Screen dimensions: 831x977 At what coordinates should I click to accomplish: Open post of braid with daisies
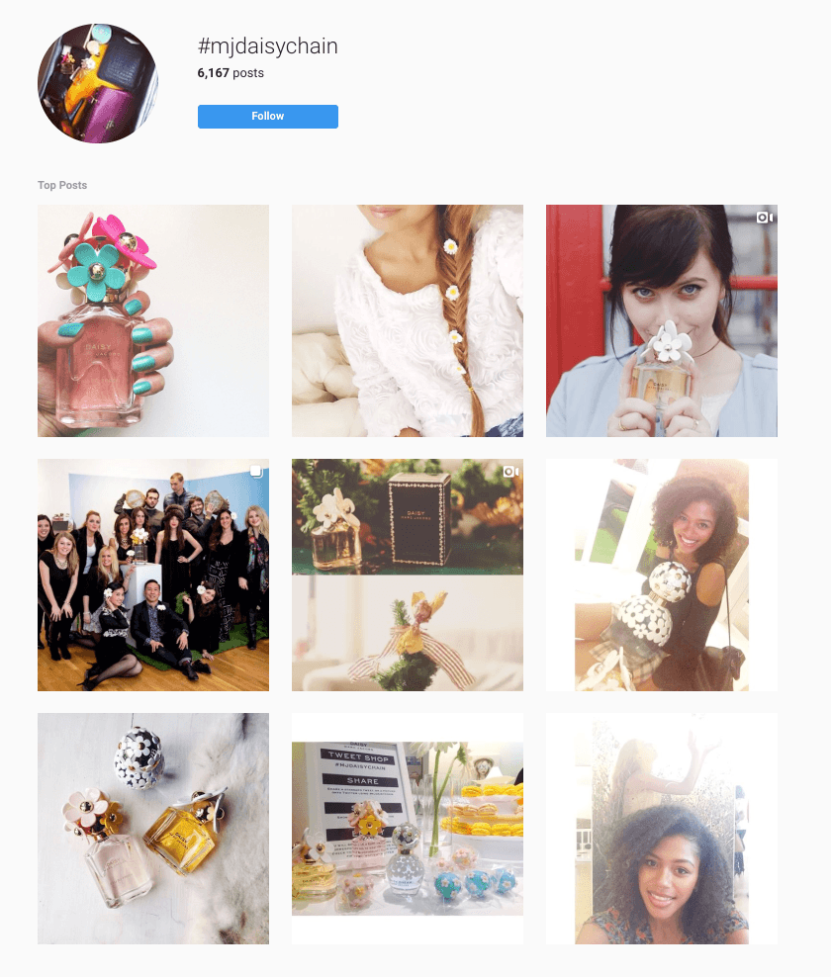click(407, 321)
